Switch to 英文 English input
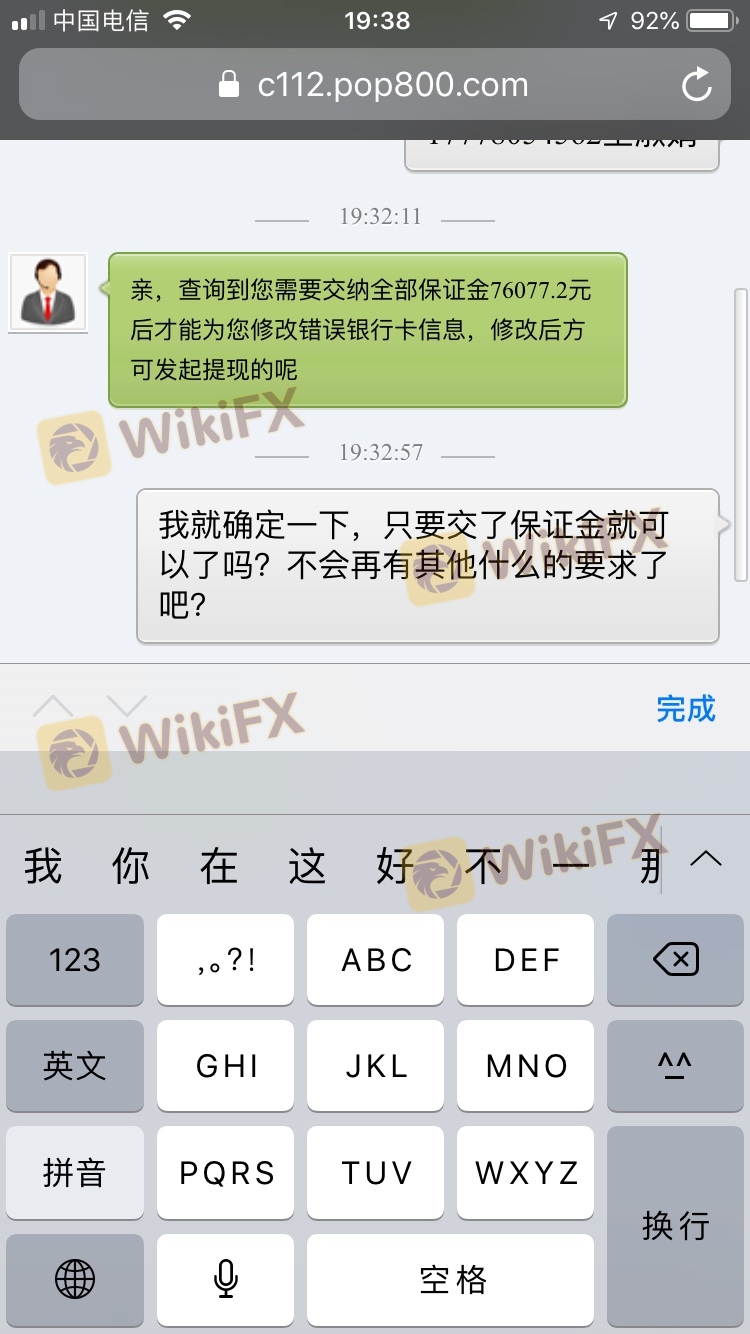Image resolution: width=750 pixels, height=1334 pixels. click(75, 1066)
